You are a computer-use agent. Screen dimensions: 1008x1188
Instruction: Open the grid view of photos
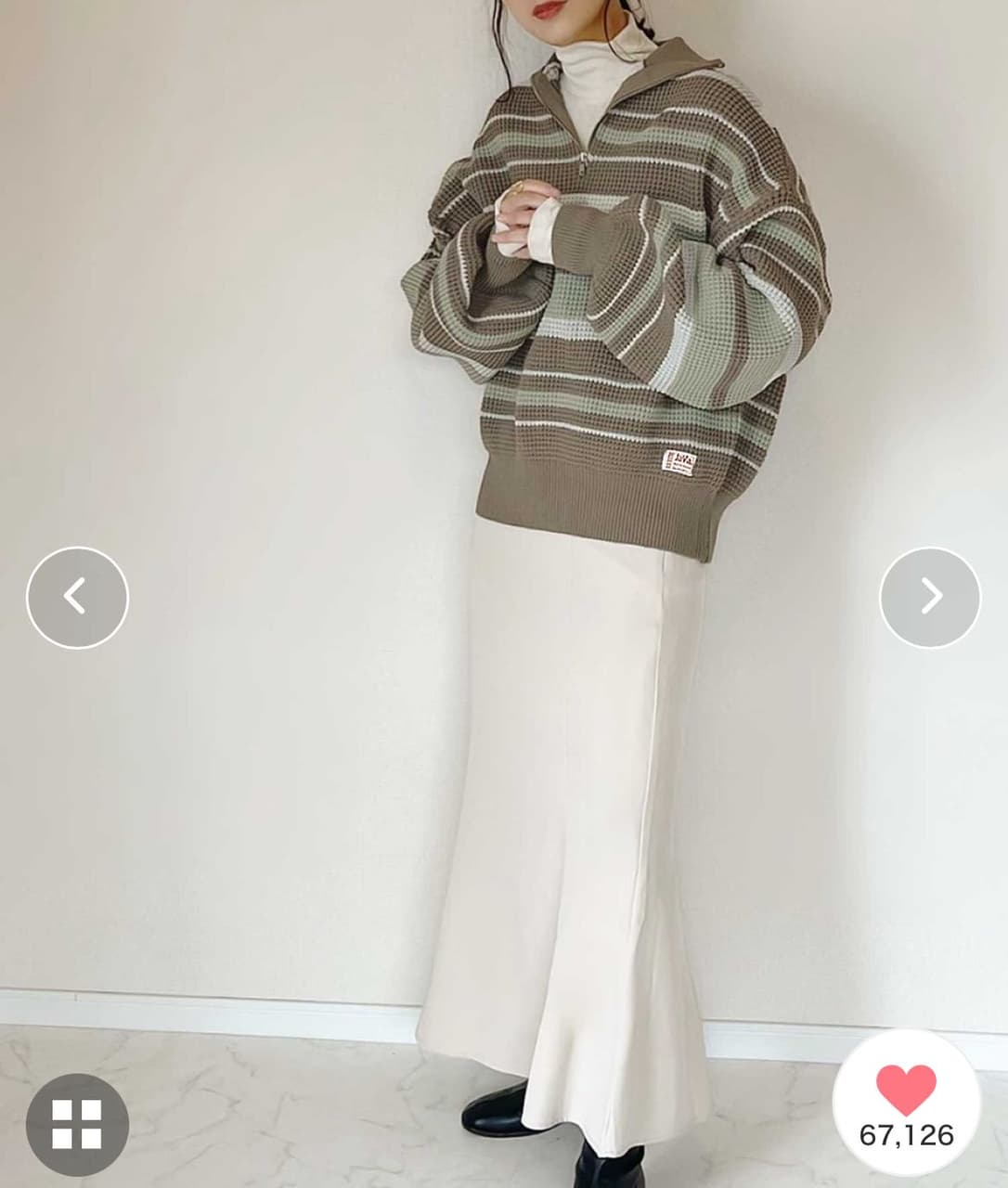[x=76, y=1124]
